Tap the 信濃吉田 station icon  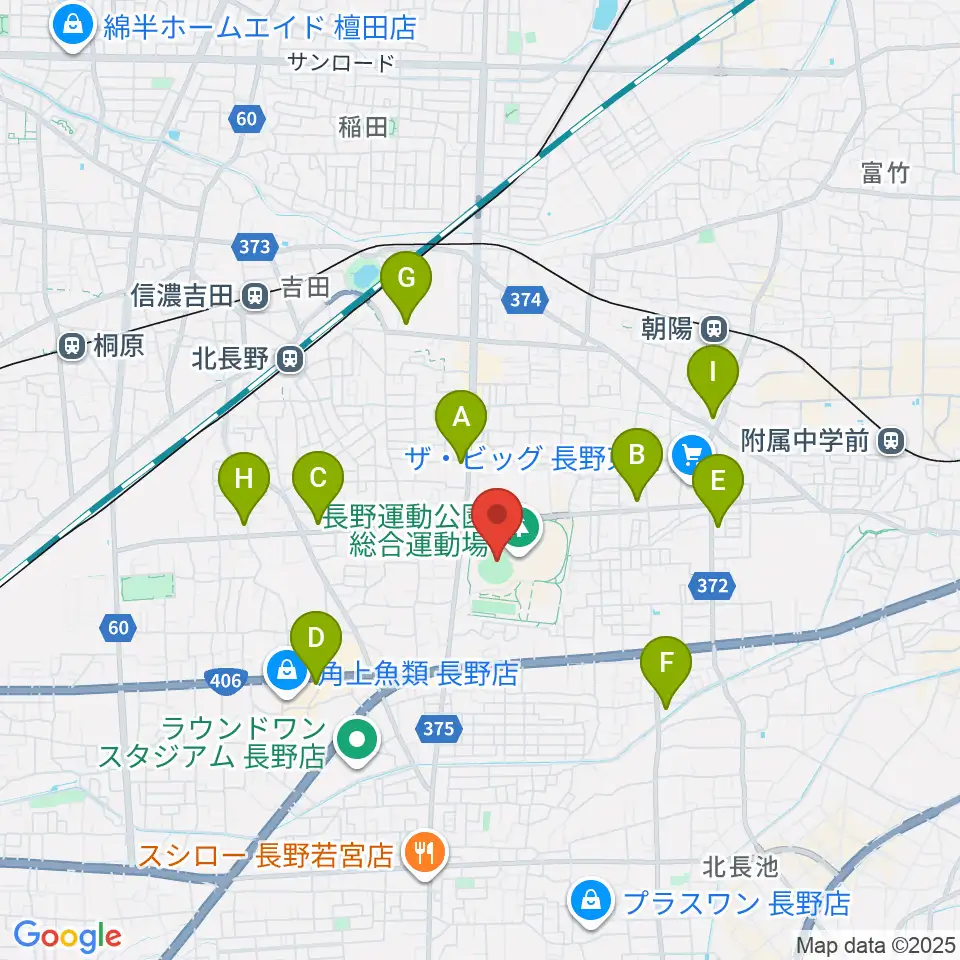click(255, 297)
